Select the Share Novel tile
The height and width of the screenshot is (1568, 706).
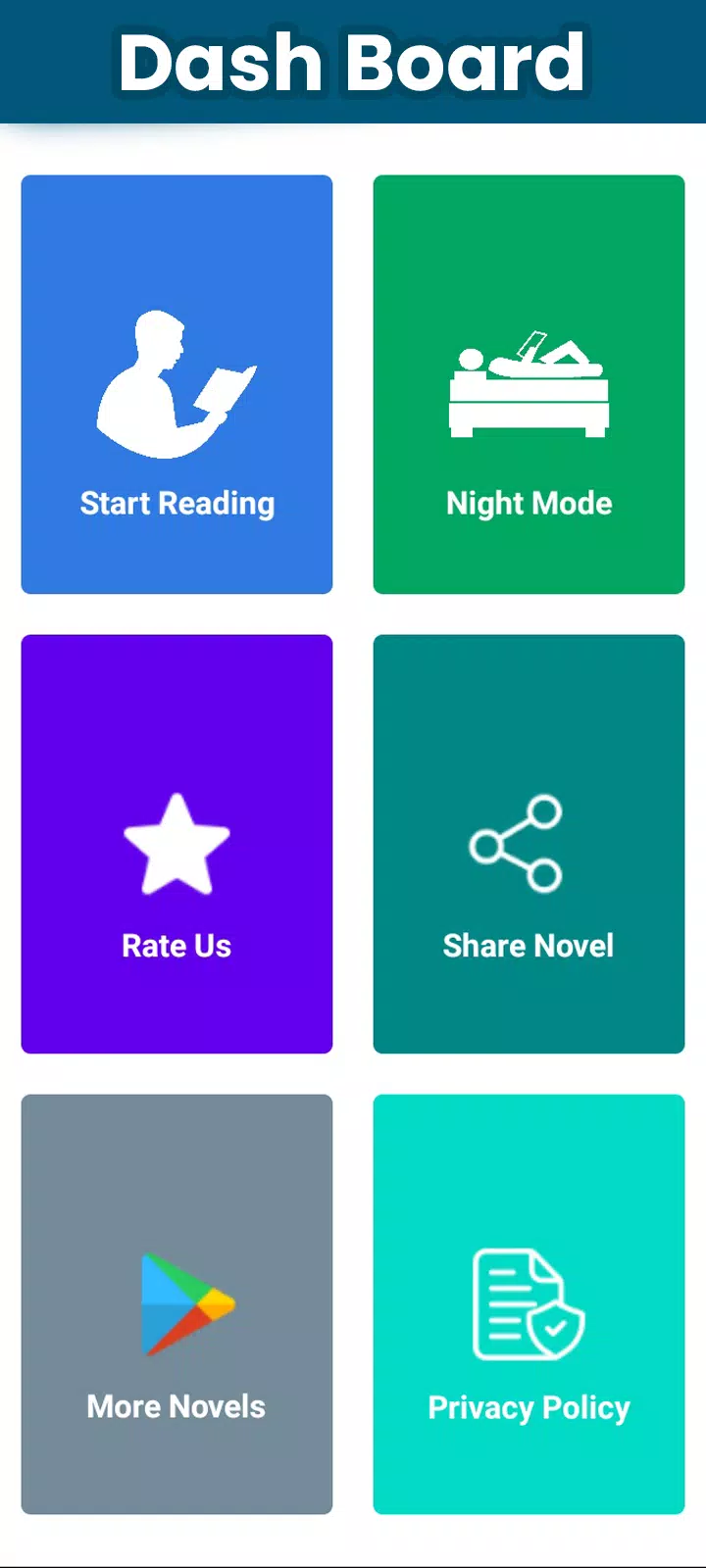(x=529, y=844)
